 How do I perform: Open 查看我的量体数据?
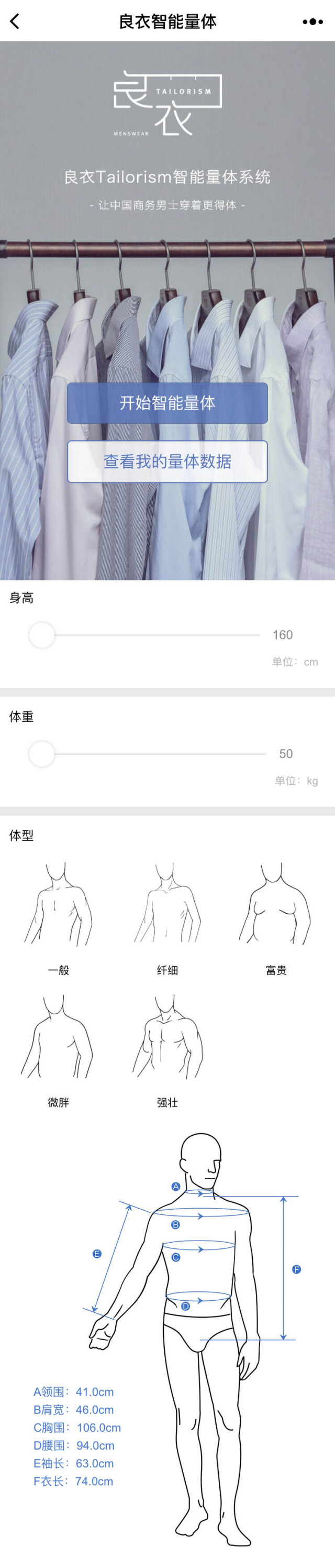pos(167,462)
